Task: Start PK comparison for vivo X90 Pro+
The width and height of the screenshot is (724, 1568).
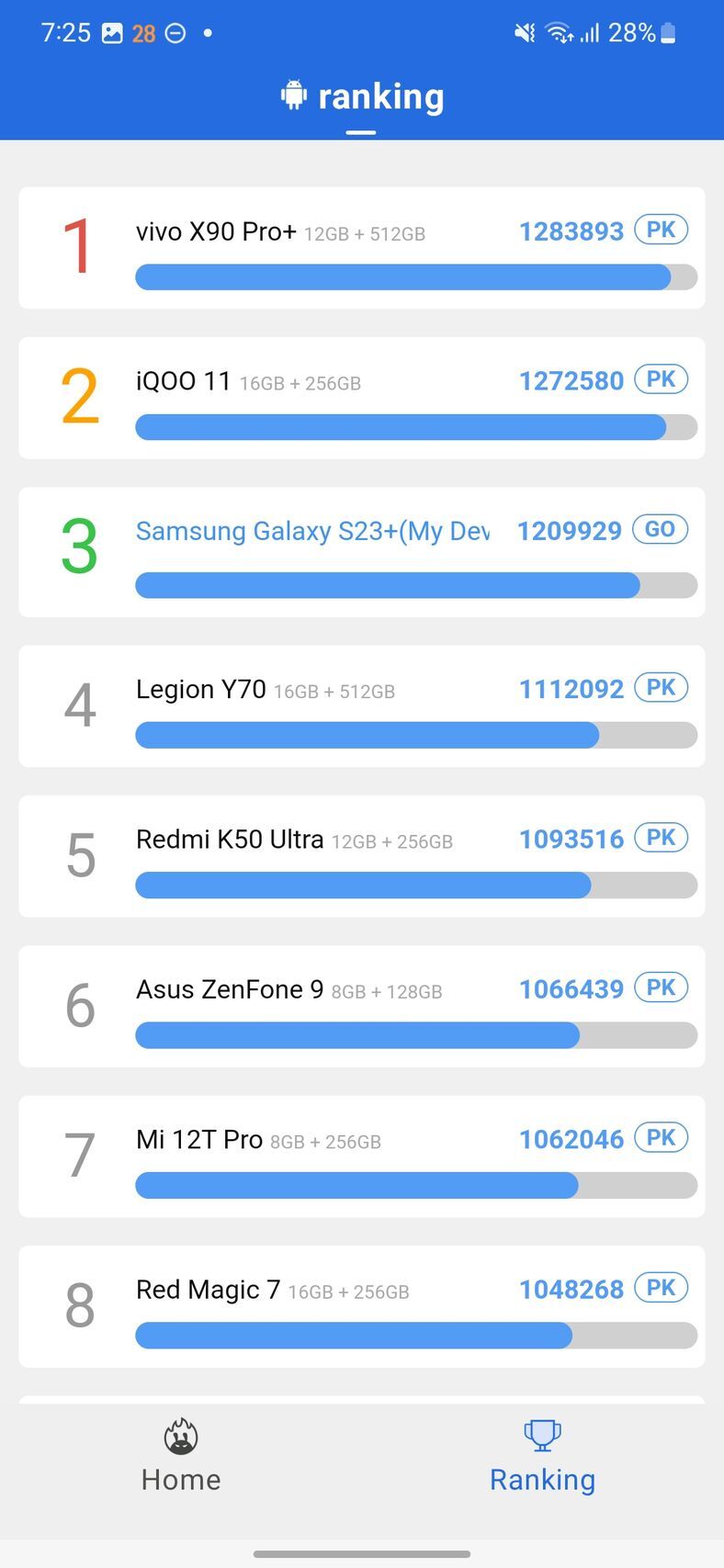Action: click(x=661, y=230)
